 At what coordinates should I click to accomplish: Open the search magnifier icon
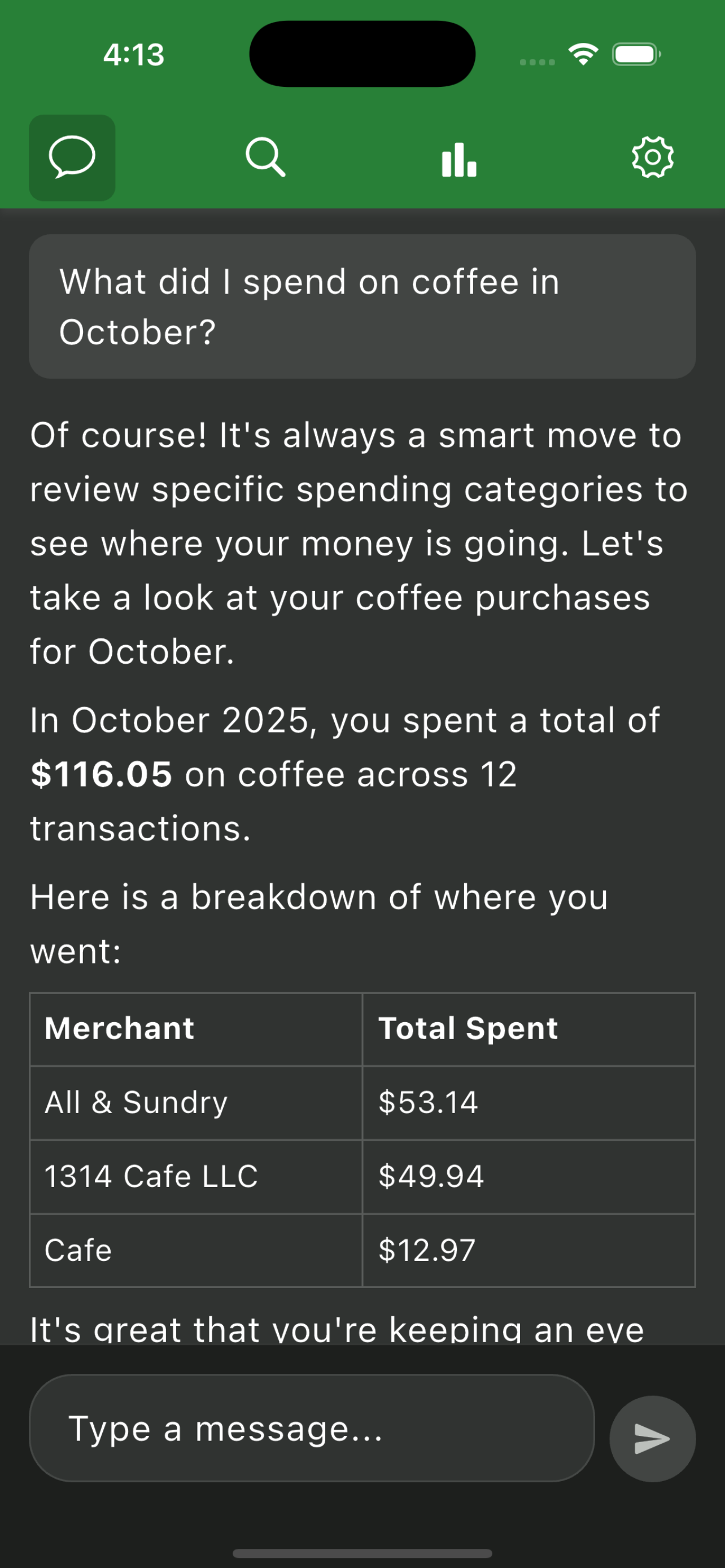pos(266,157)
